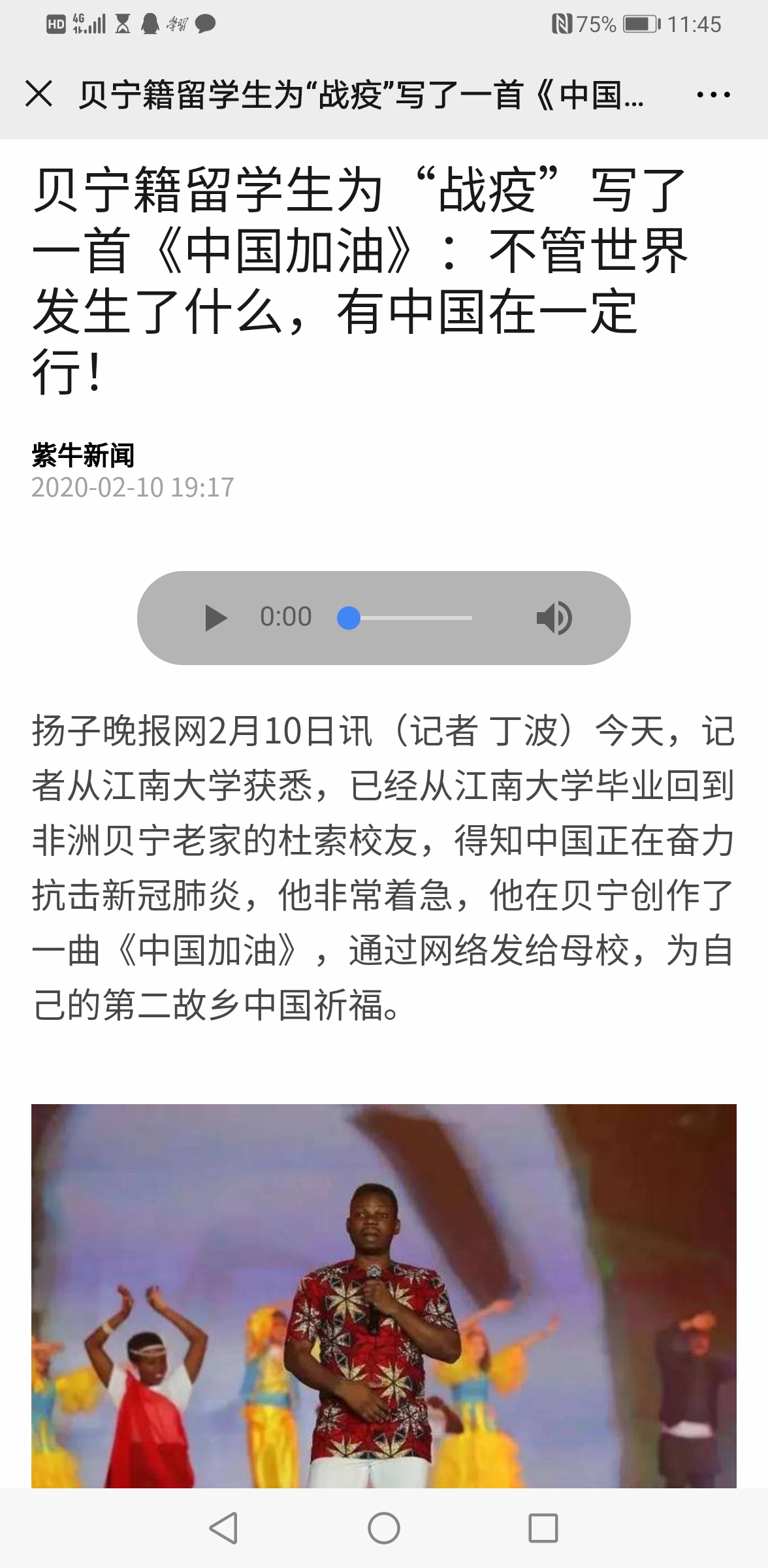Mute the audio player volume
The image size is (768, 1568).
point(554,618)
